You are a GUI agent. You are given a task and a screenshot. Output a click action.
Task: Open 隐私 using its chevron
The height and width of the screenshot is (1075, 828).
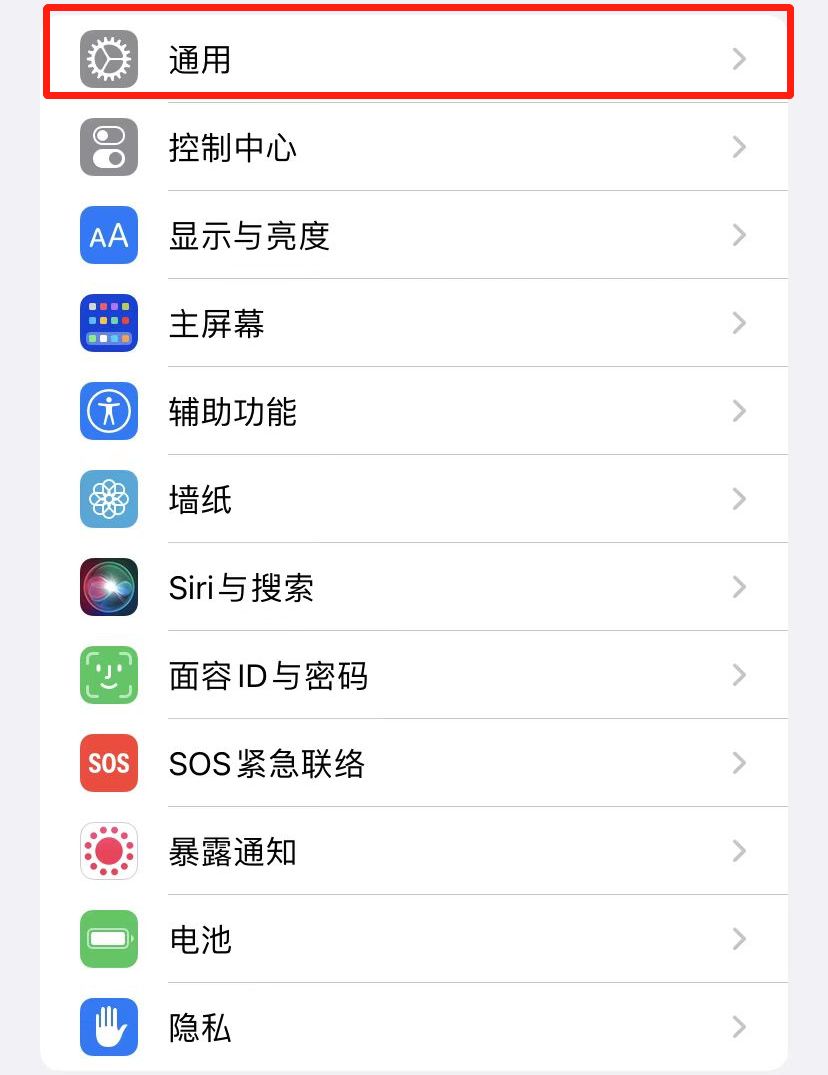739,1027
